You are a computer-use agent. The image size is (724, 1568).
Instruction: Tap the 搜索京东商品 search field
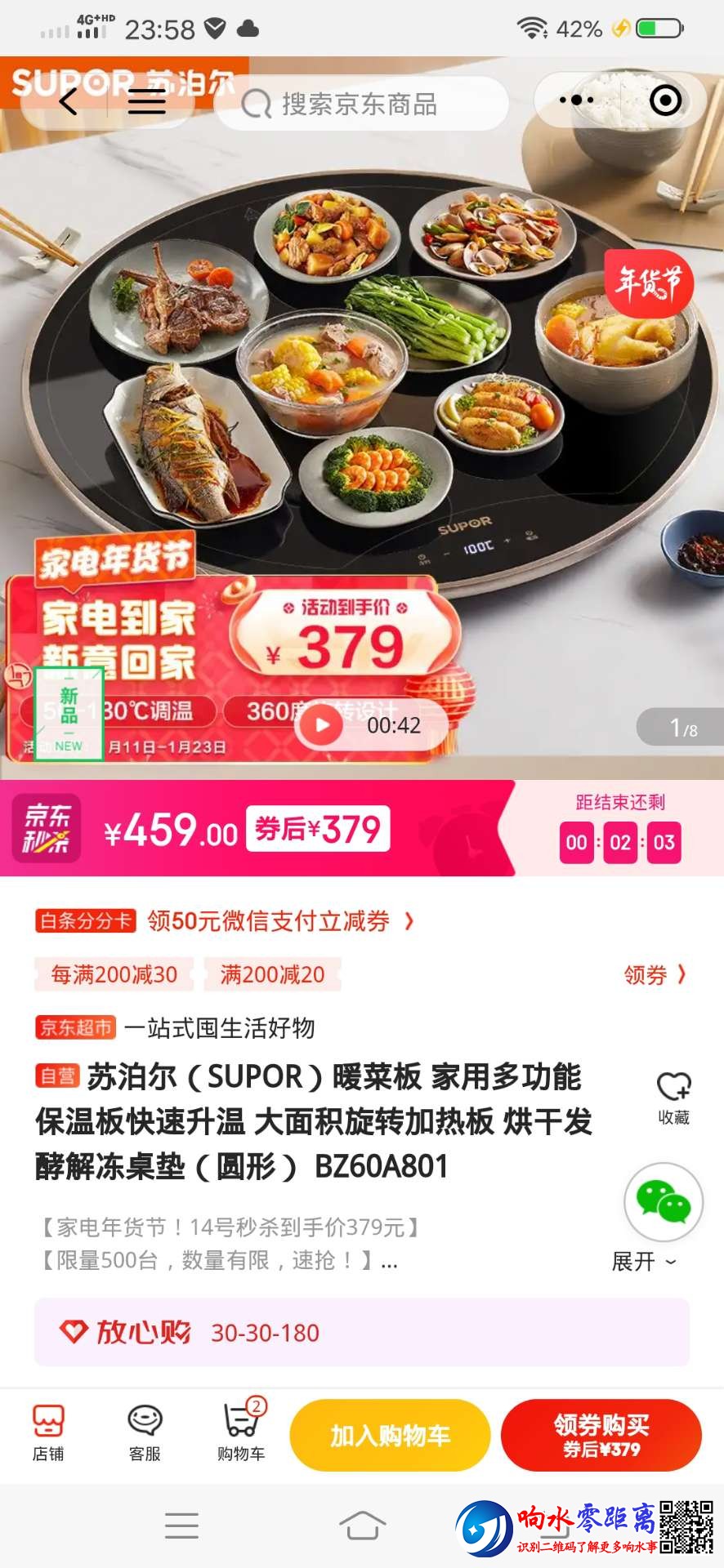pyautogui.click(x=360, y=104)
